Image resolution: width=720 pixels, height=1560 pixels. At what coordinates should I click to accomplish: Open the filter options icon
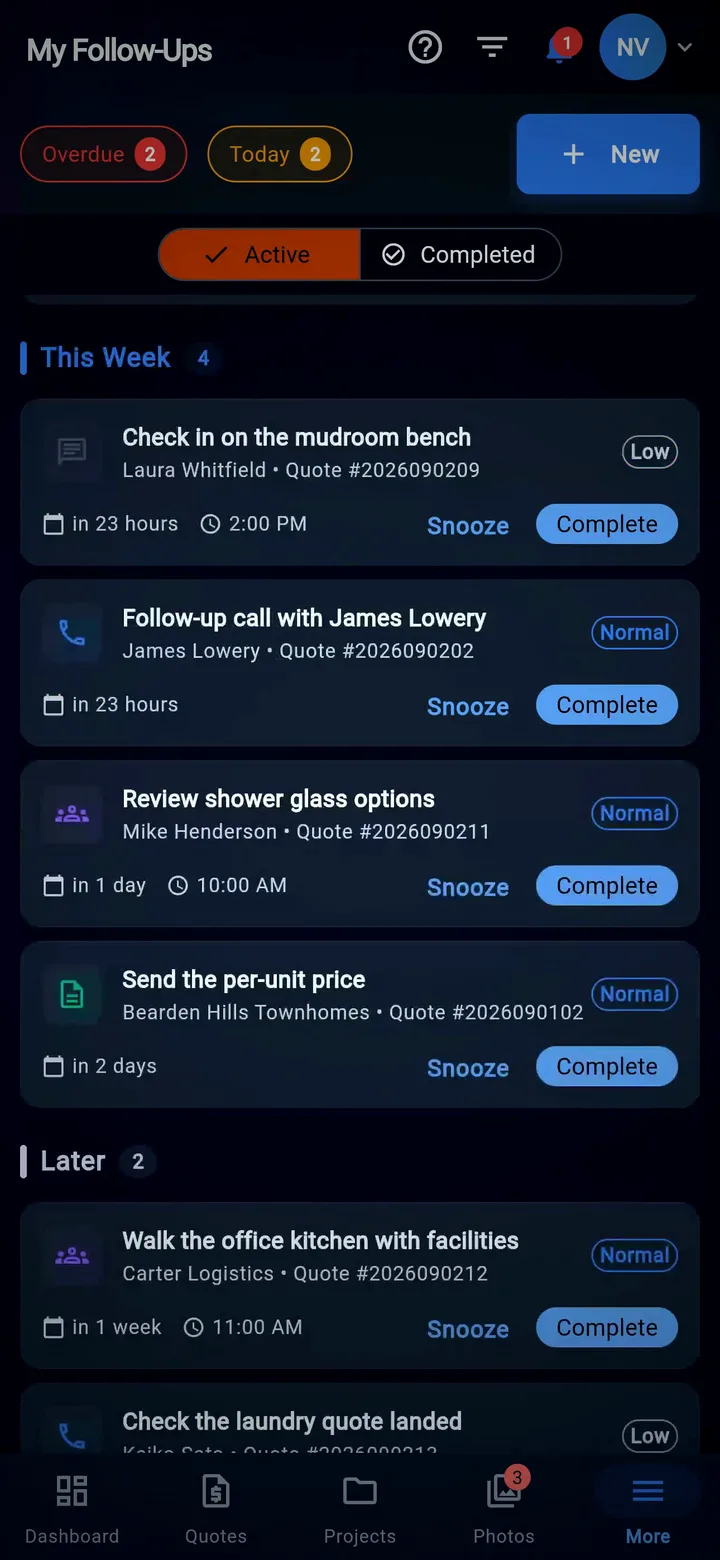[x=492, y=47]
